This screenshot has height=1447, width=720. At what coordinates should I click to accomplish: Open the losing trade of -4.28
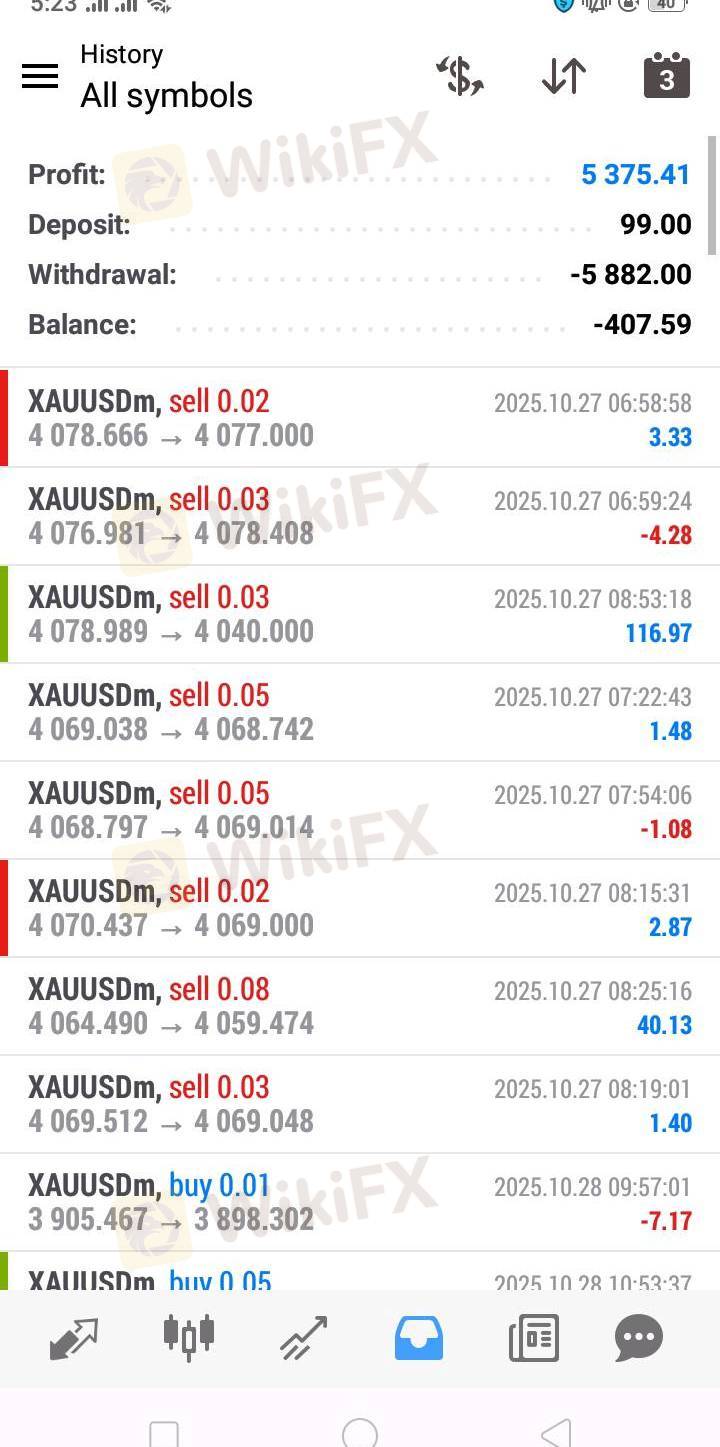click(x=360, y=516)
